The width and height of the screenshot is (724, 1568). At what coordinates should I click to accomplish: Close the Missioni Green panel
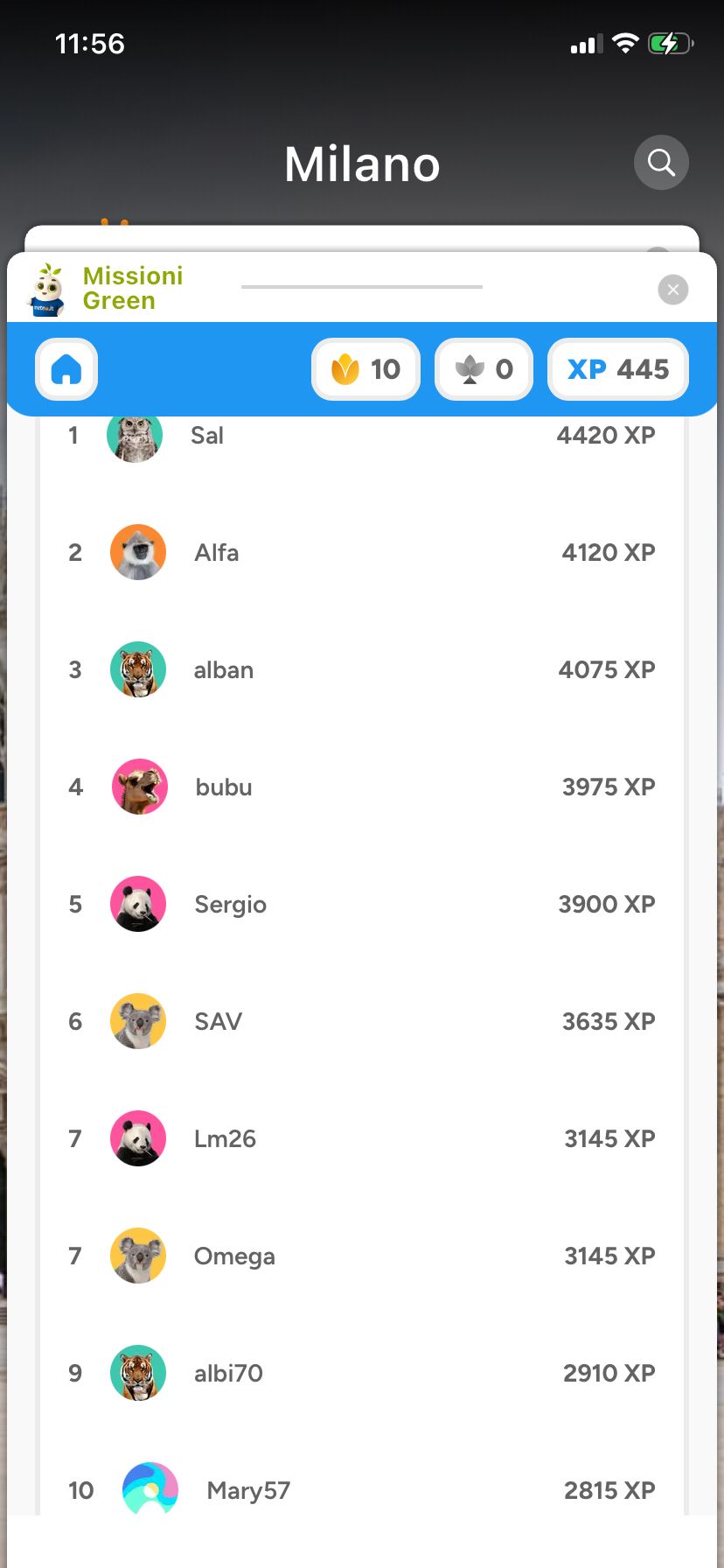click(672, 290)
